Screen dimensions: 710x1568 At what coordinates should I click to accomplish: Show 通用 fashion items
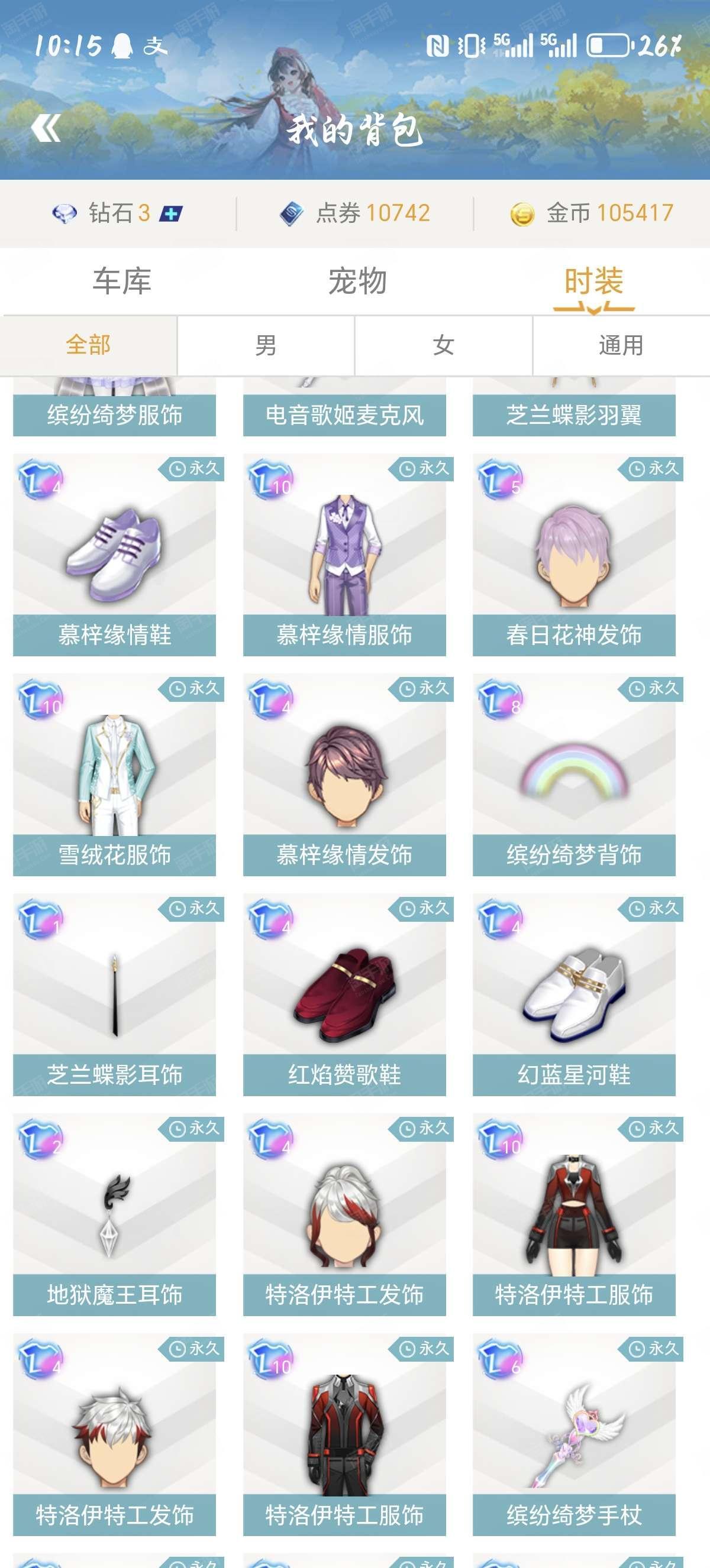(x=621, y=345)
